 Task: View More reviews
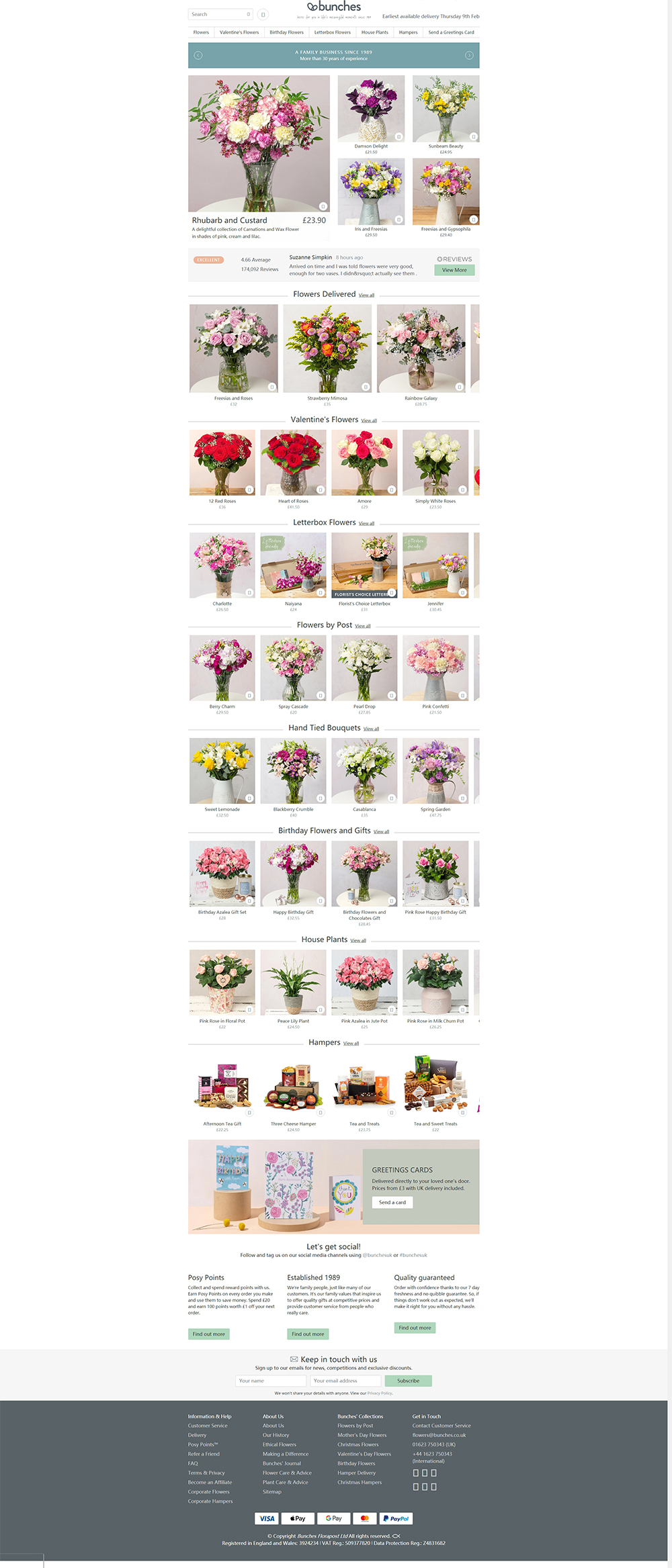(454, 270)
